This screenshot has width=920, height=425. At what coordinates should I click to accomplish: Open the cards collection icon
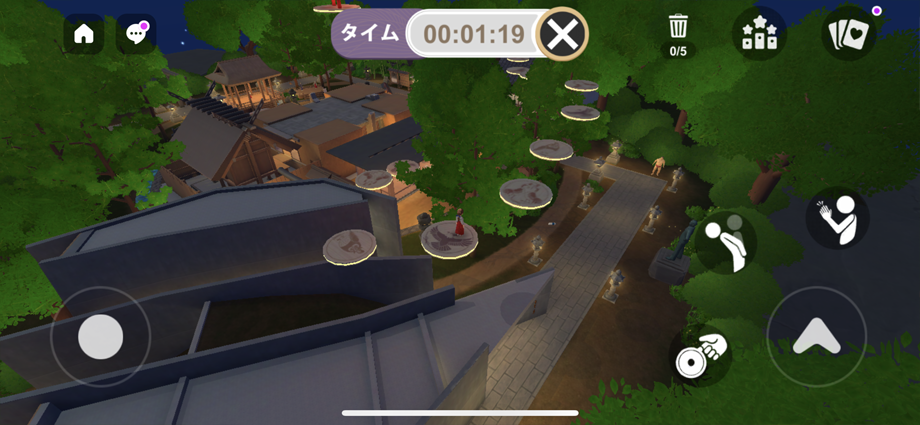click(x=849, y=34)
